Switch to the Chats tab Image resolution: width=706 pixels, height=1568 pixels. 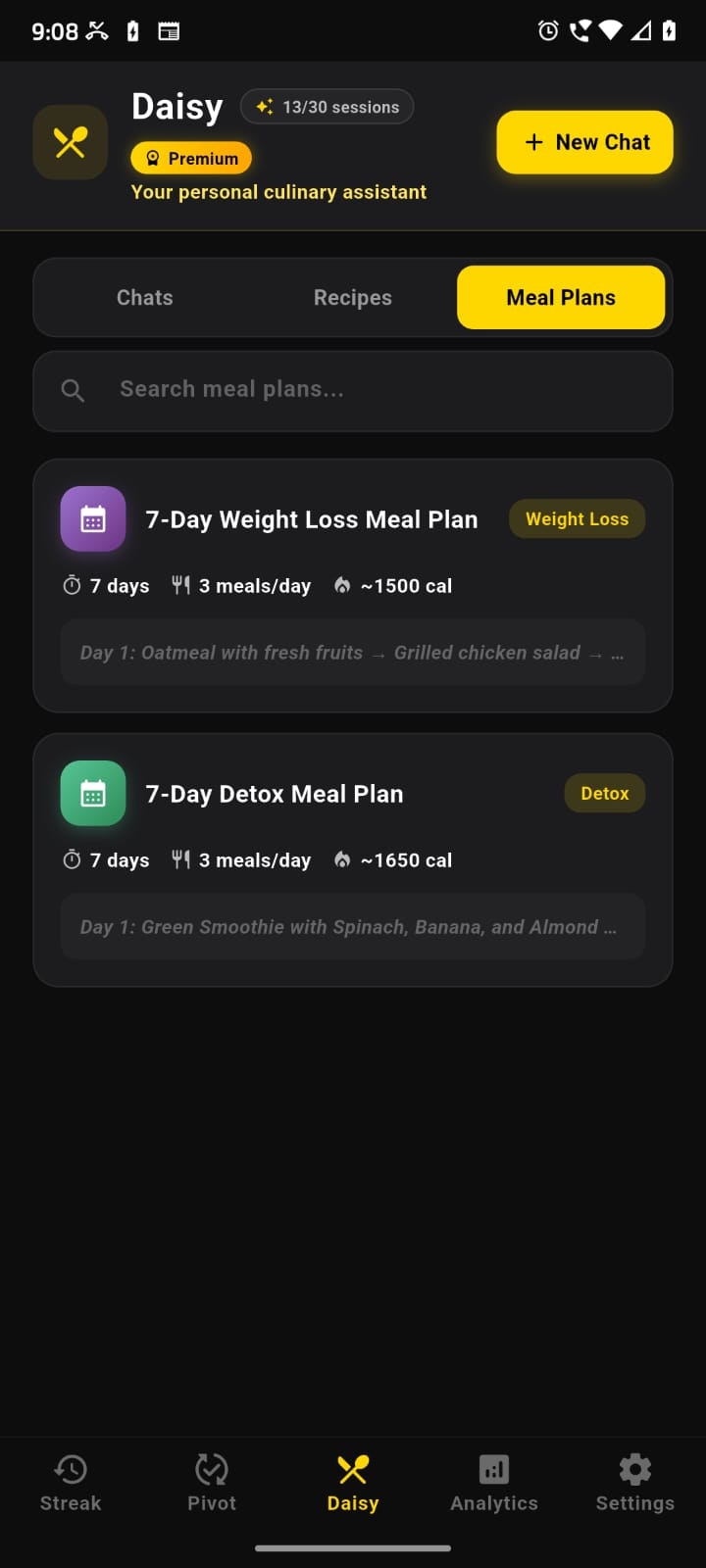click(x=144, y=298)
